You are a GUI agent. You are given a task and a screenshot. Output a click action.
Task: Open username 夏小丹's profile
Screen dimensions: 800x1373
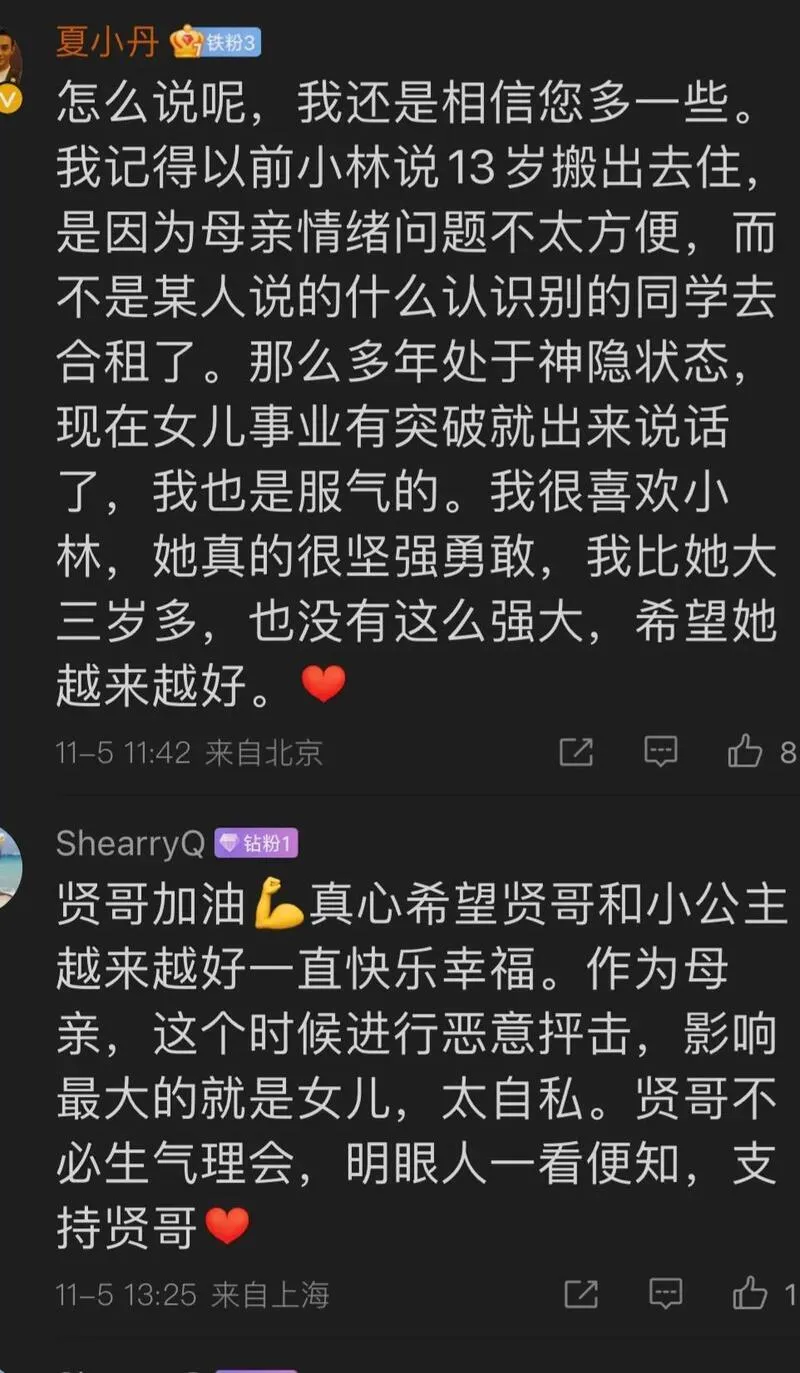pyautogui.click(x=107, y=41)
